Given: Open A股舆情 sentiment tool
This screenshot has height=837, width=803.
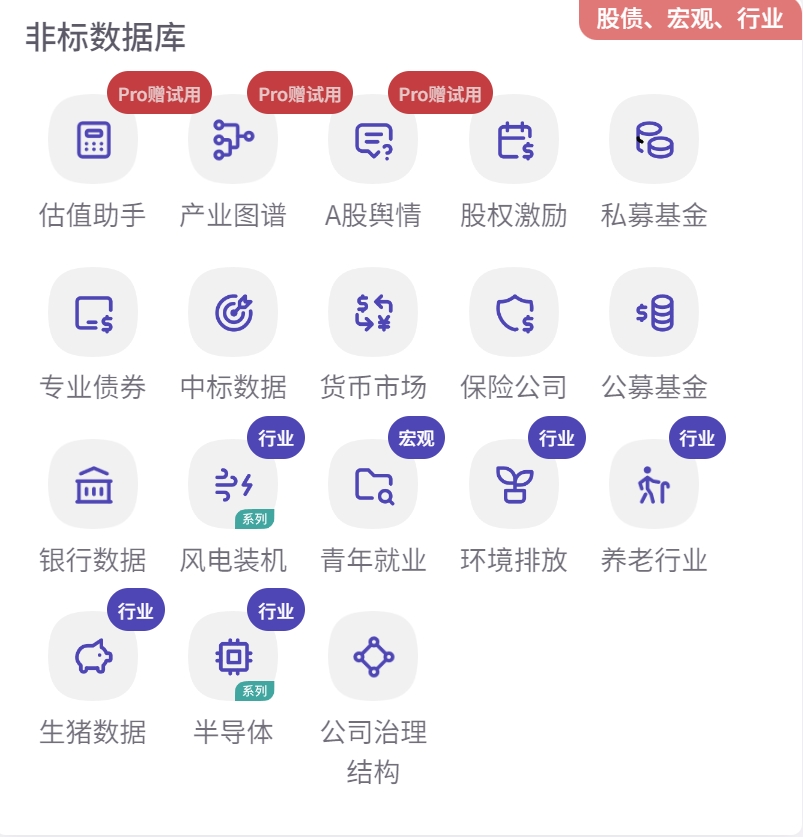Looking at the screenshot, I should pos(373,141).
